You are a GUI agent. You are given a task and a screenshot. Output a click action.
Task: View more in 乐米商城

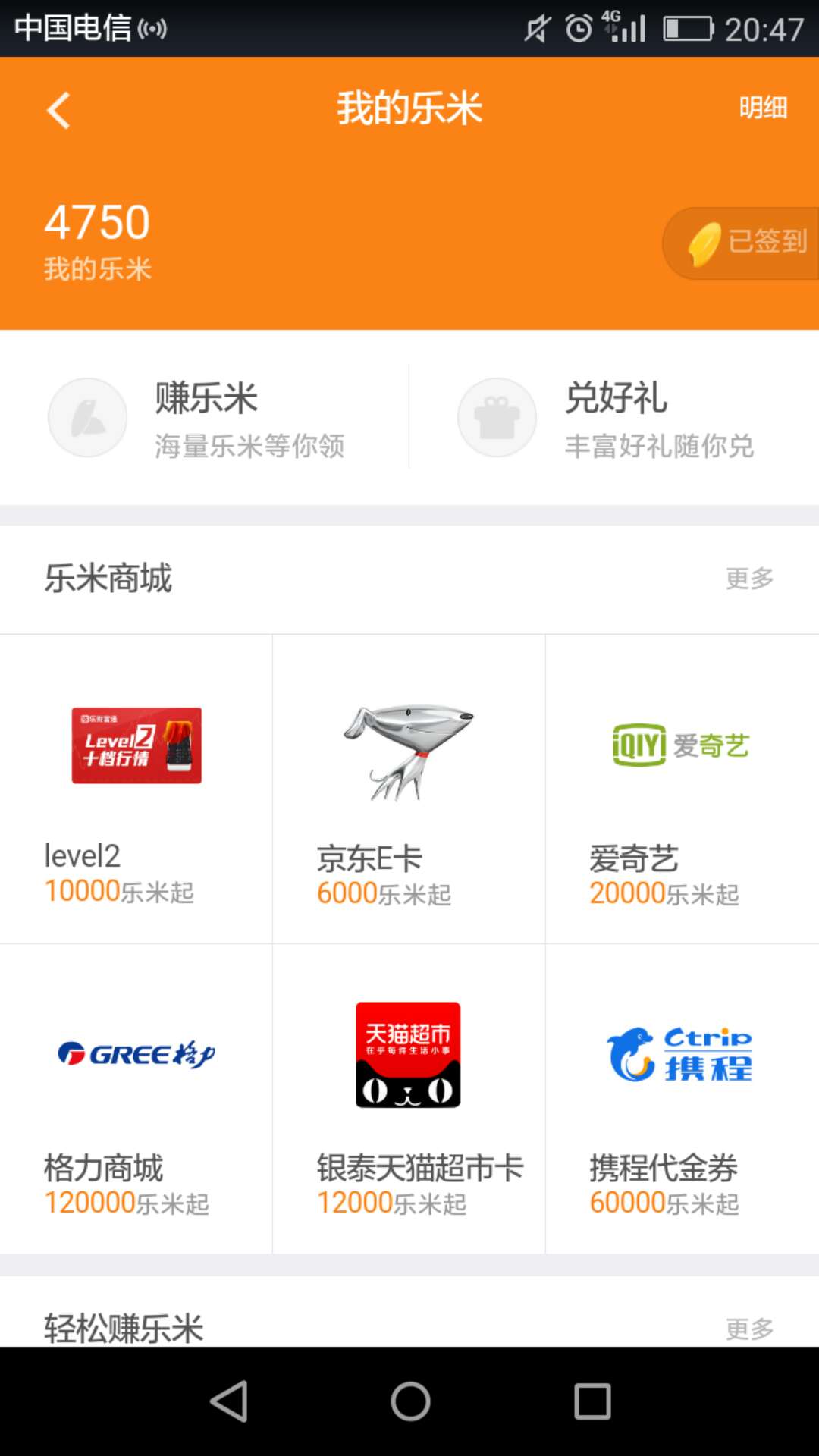(x=749, y=579)
